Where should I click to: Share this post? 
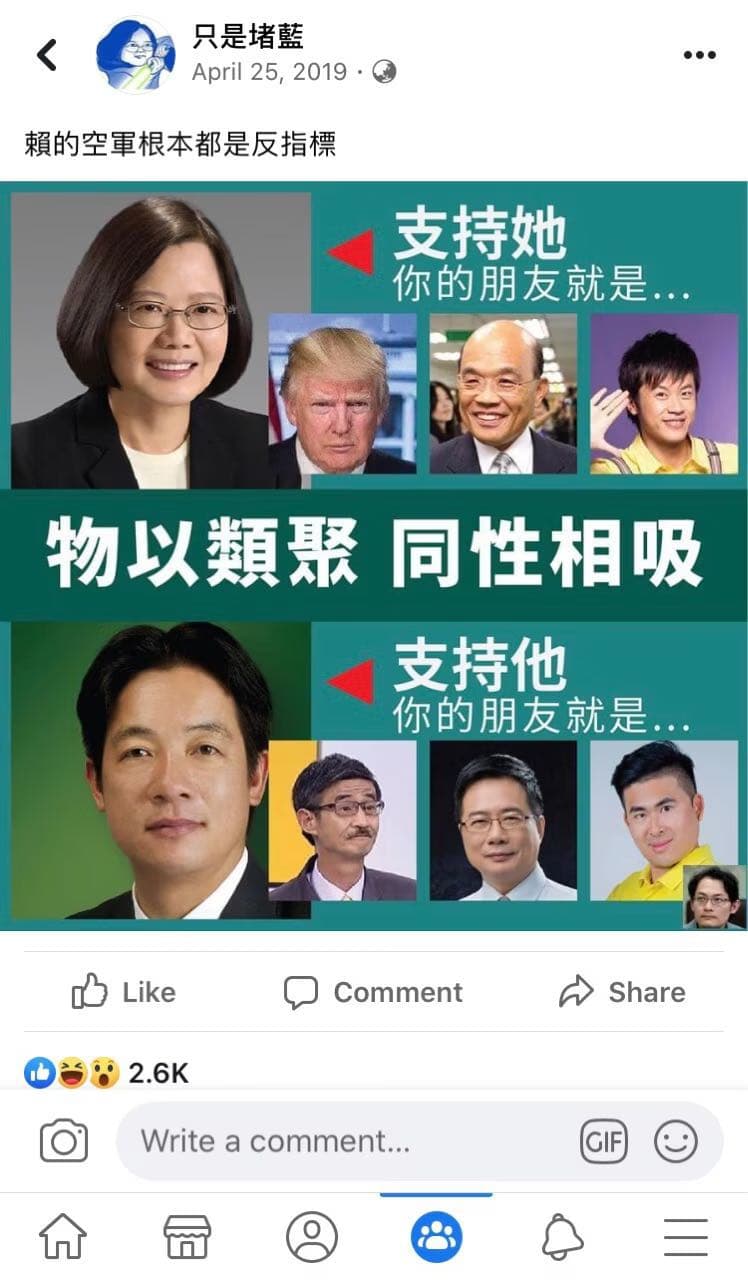[622, 992]
